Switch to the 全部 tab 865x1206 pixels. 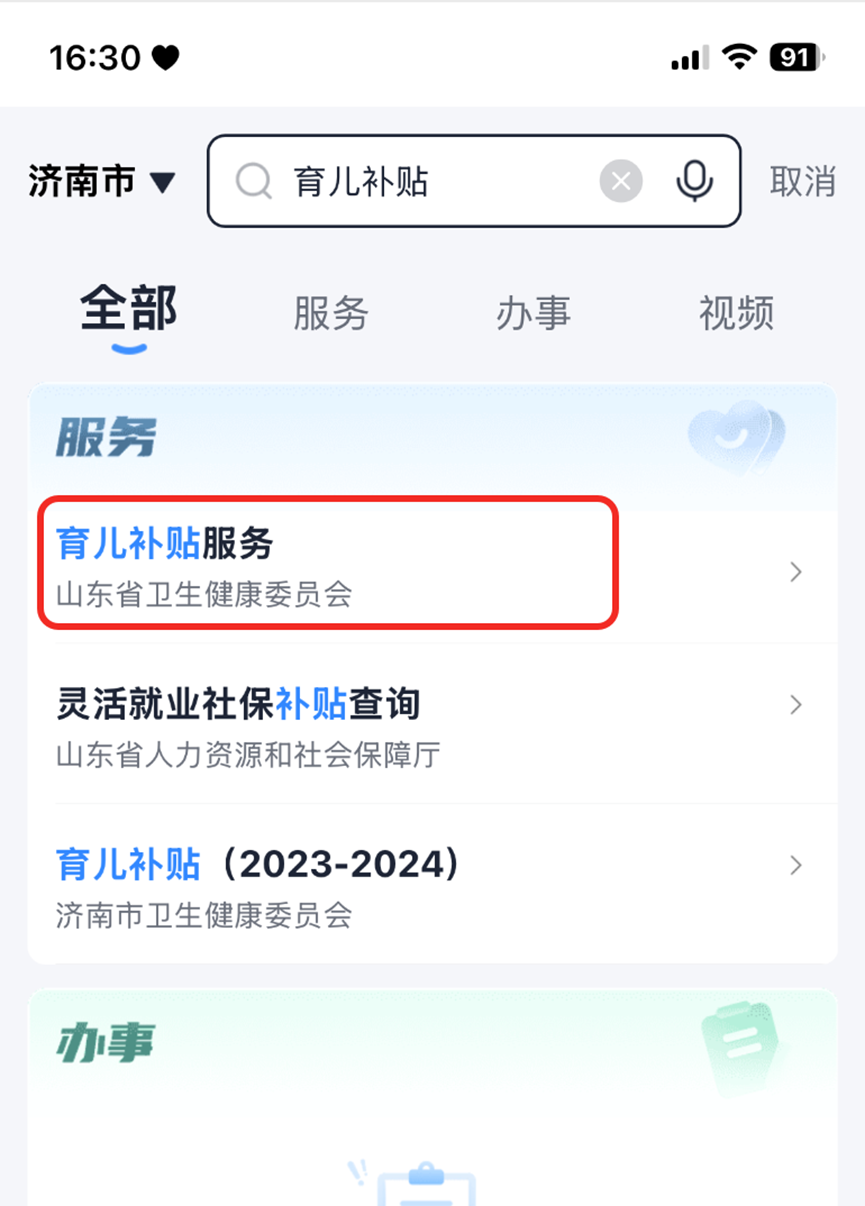click(x=129, y=311)
